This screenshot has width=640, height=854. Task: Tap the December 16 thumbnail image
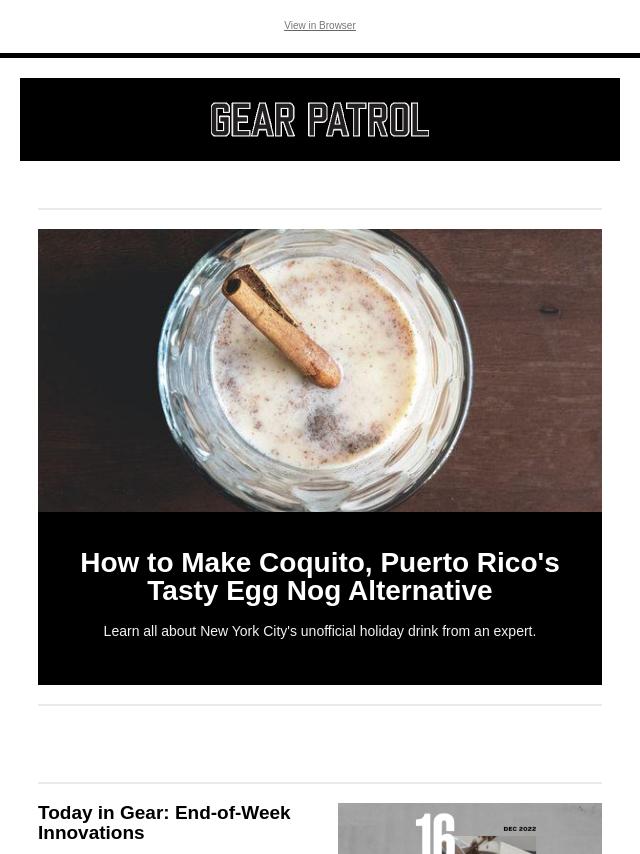point(469,829)
